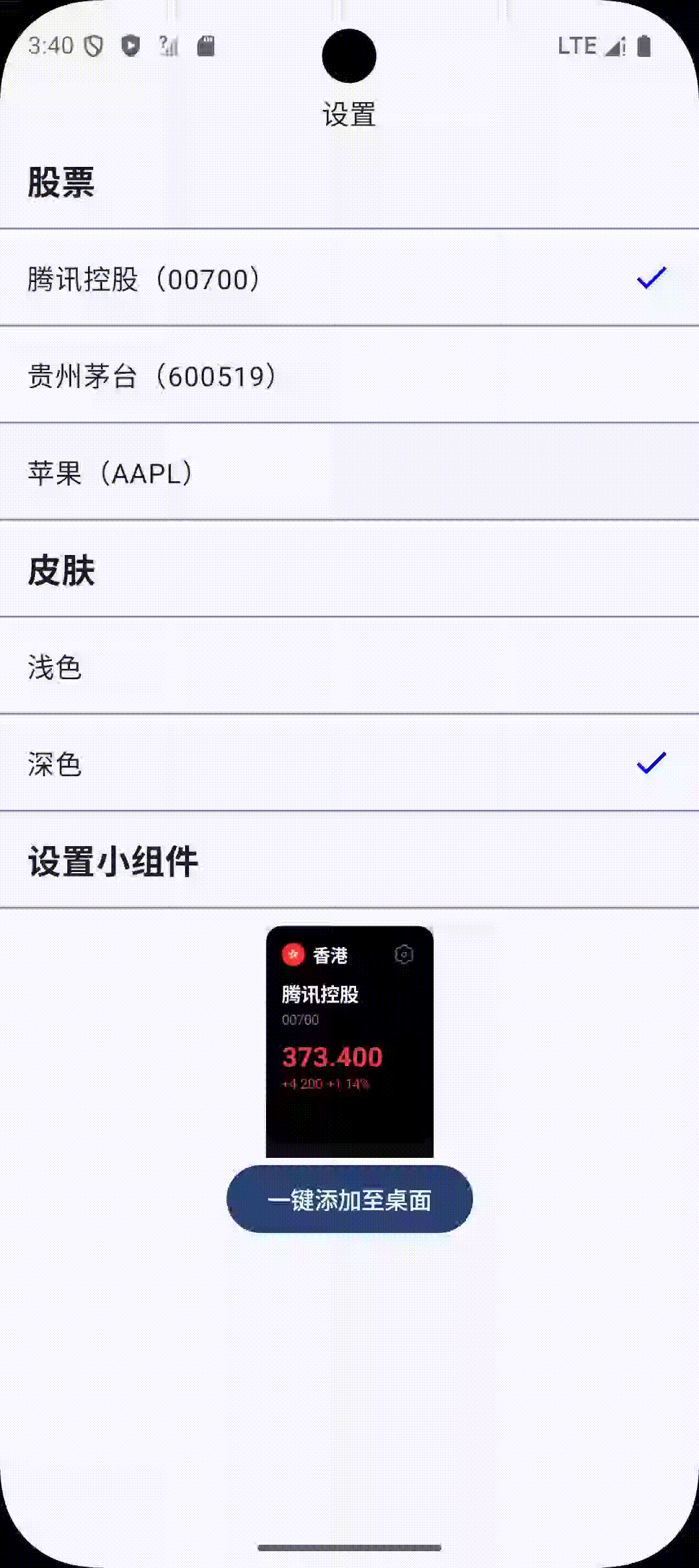
Task: Select the 腾讯控股（00700）stock row
Action: coord(349,278)
